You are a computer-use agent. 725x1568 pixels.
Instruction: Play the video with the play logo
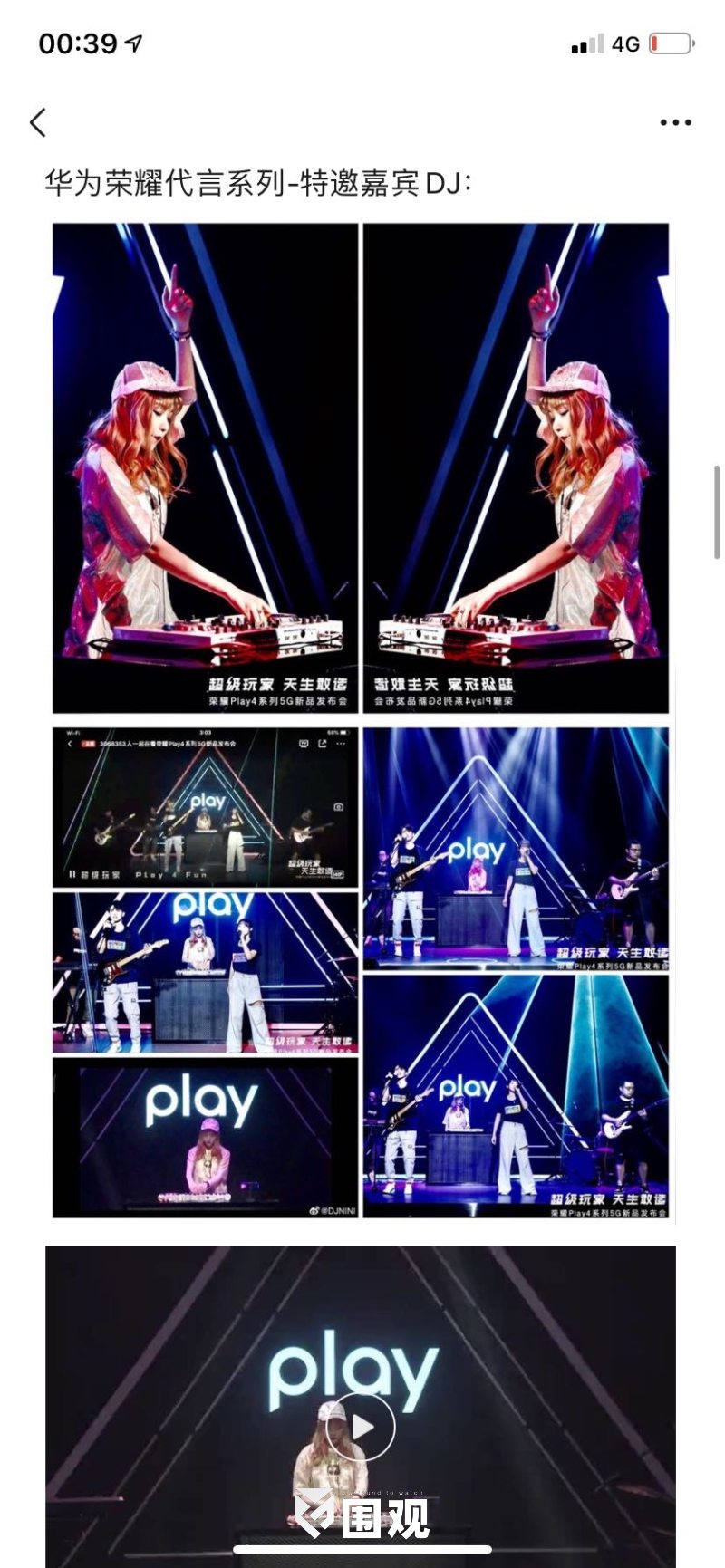(361, 1428)
